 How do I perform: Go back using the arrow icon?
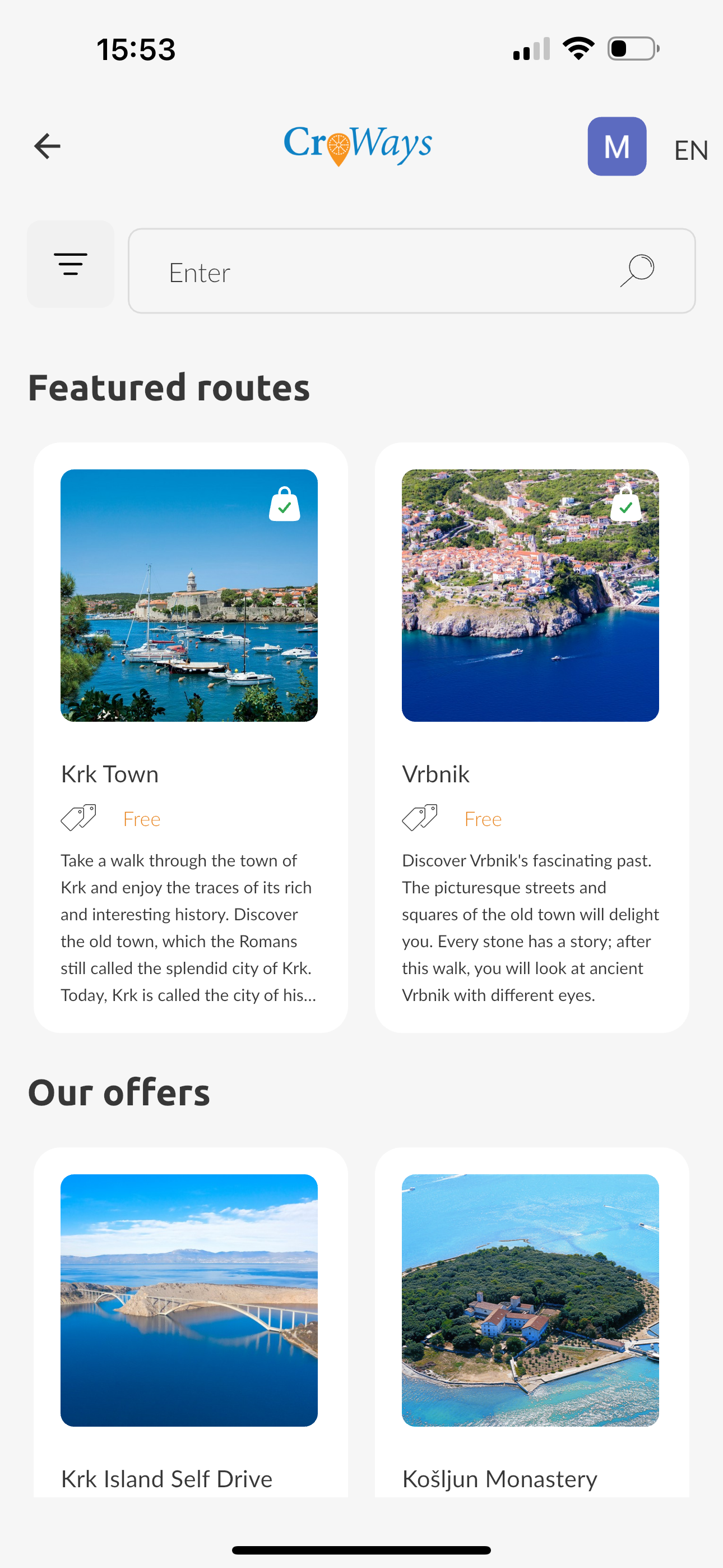click(x=47, y=146)
